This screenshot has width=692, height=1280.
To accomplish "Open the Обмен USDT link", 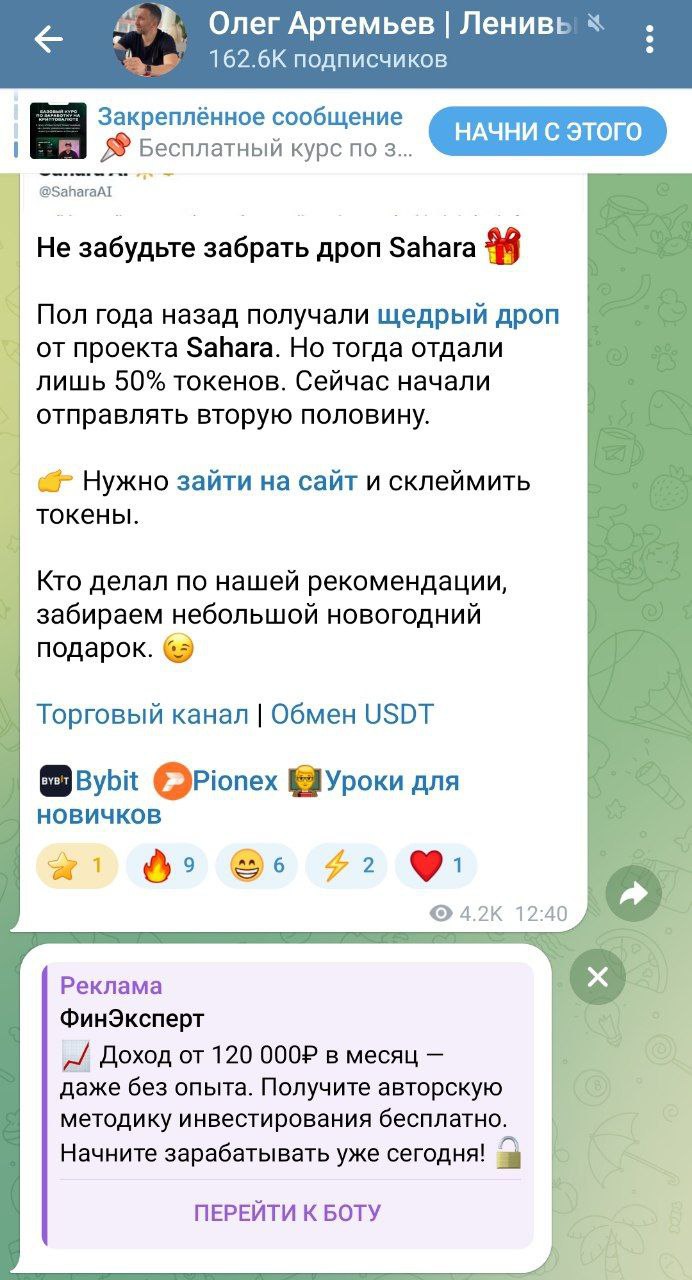I will coord(352,714).
